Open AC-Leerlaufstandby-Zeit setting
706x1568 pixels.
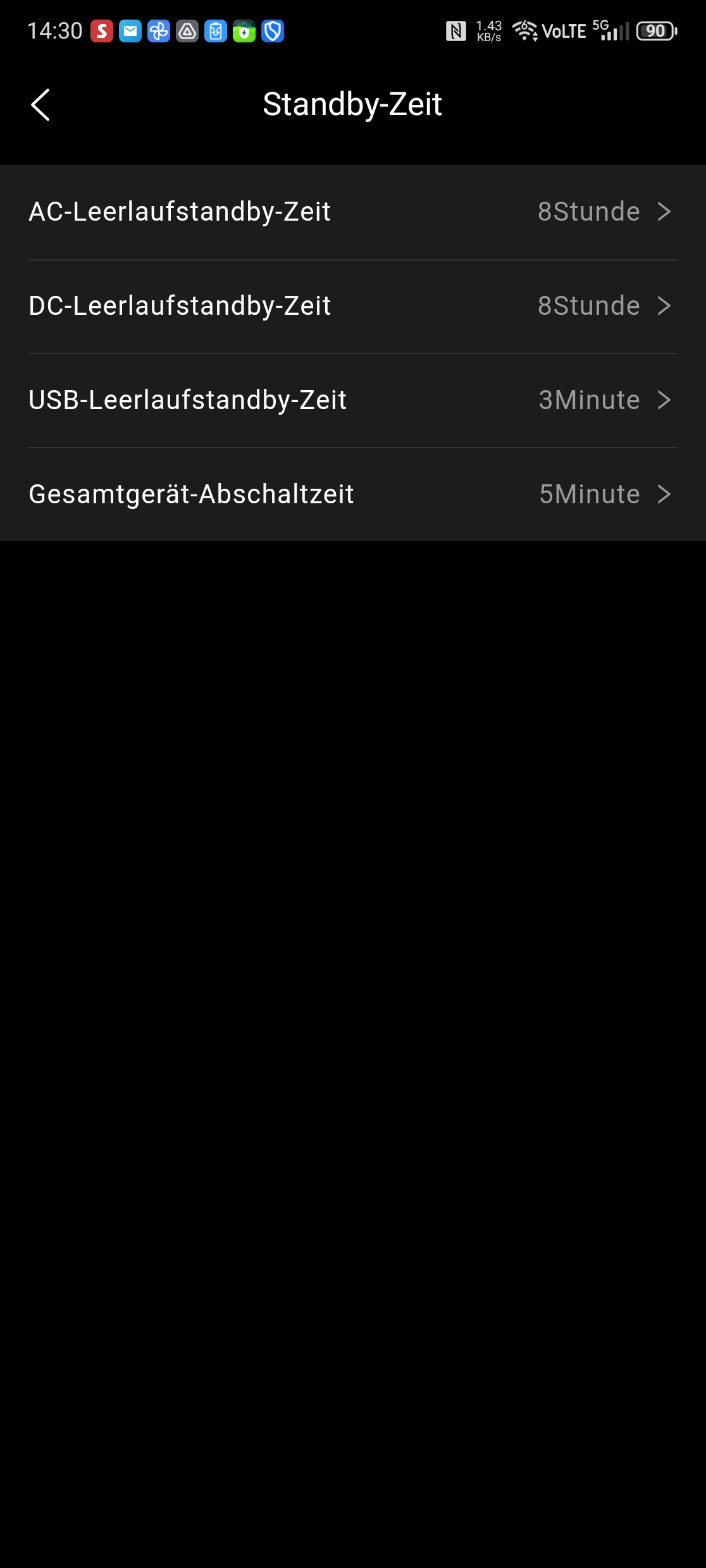click(352, 212)
